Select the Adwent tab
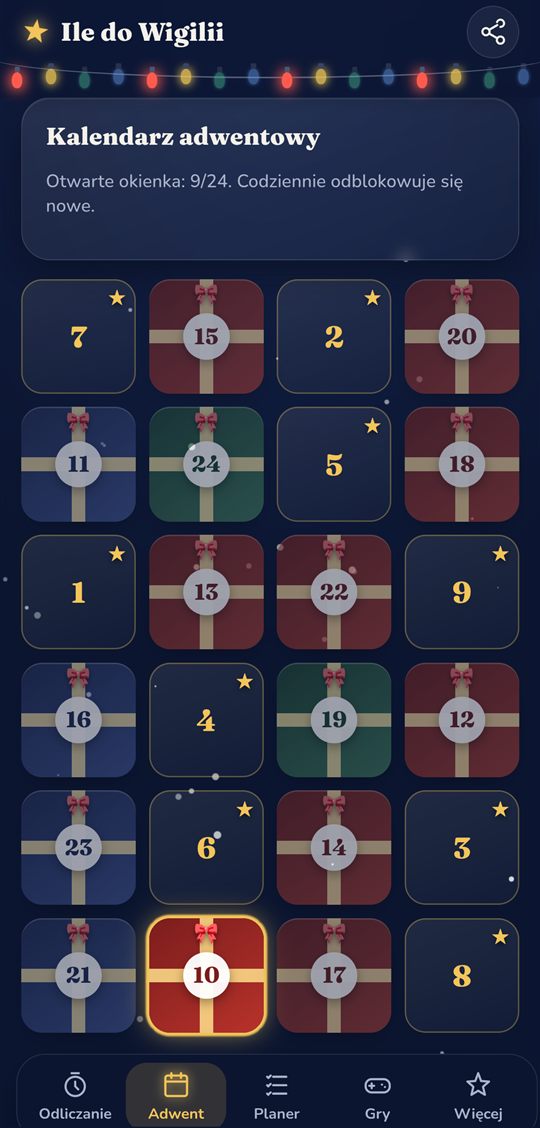This screenshot has height=1128, width=540. pyautogui.click(x=176, y=1096)
